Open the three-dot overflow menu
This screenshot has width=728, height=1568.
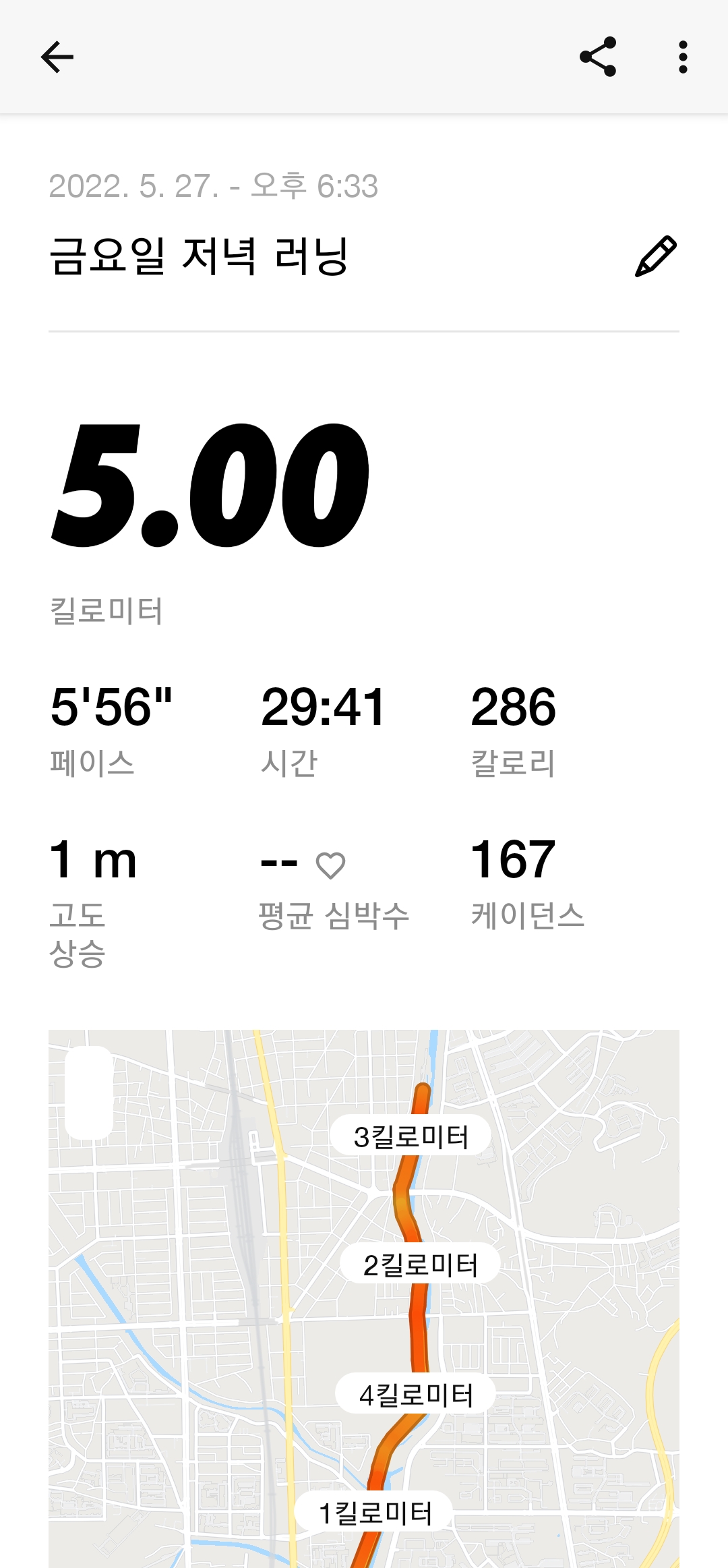(683, 57)
